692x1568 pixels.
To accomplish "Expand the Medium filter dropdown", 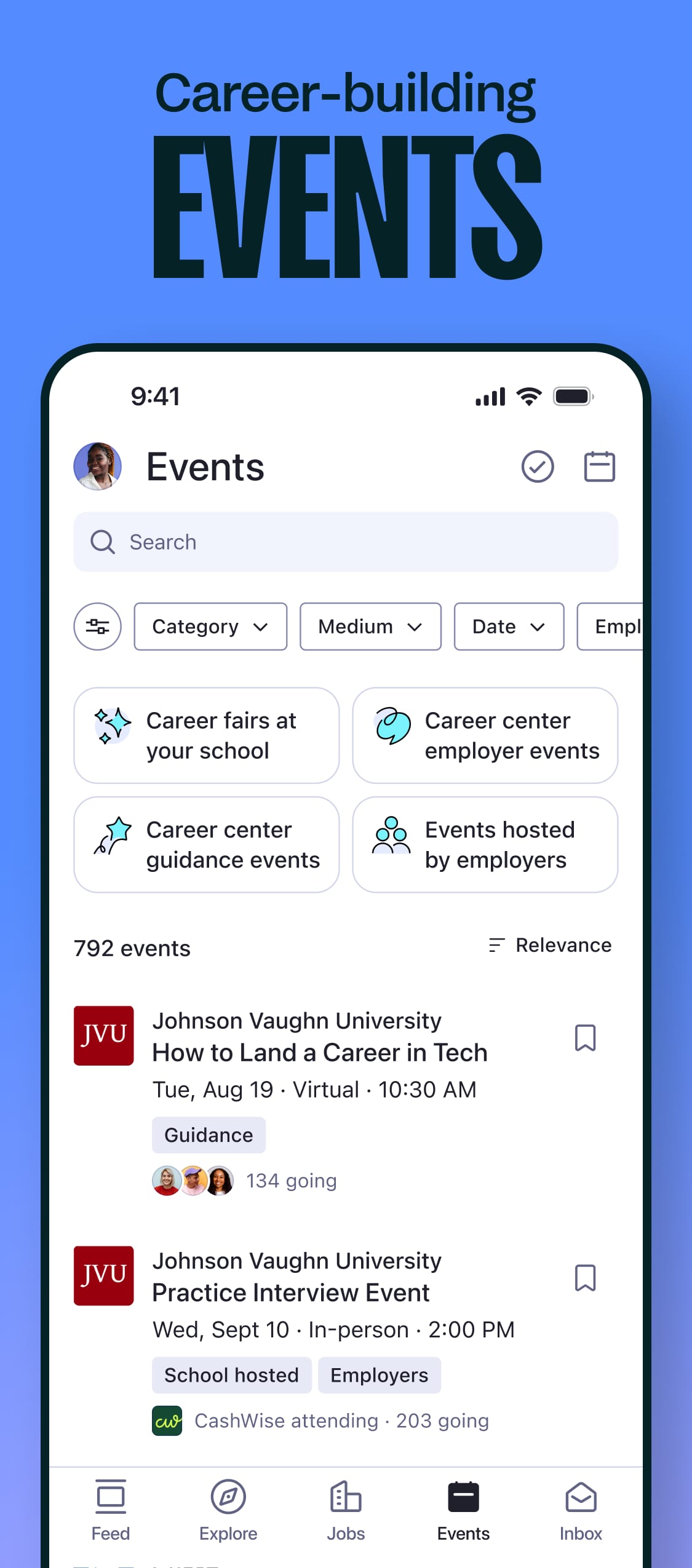I will point(370,627).
